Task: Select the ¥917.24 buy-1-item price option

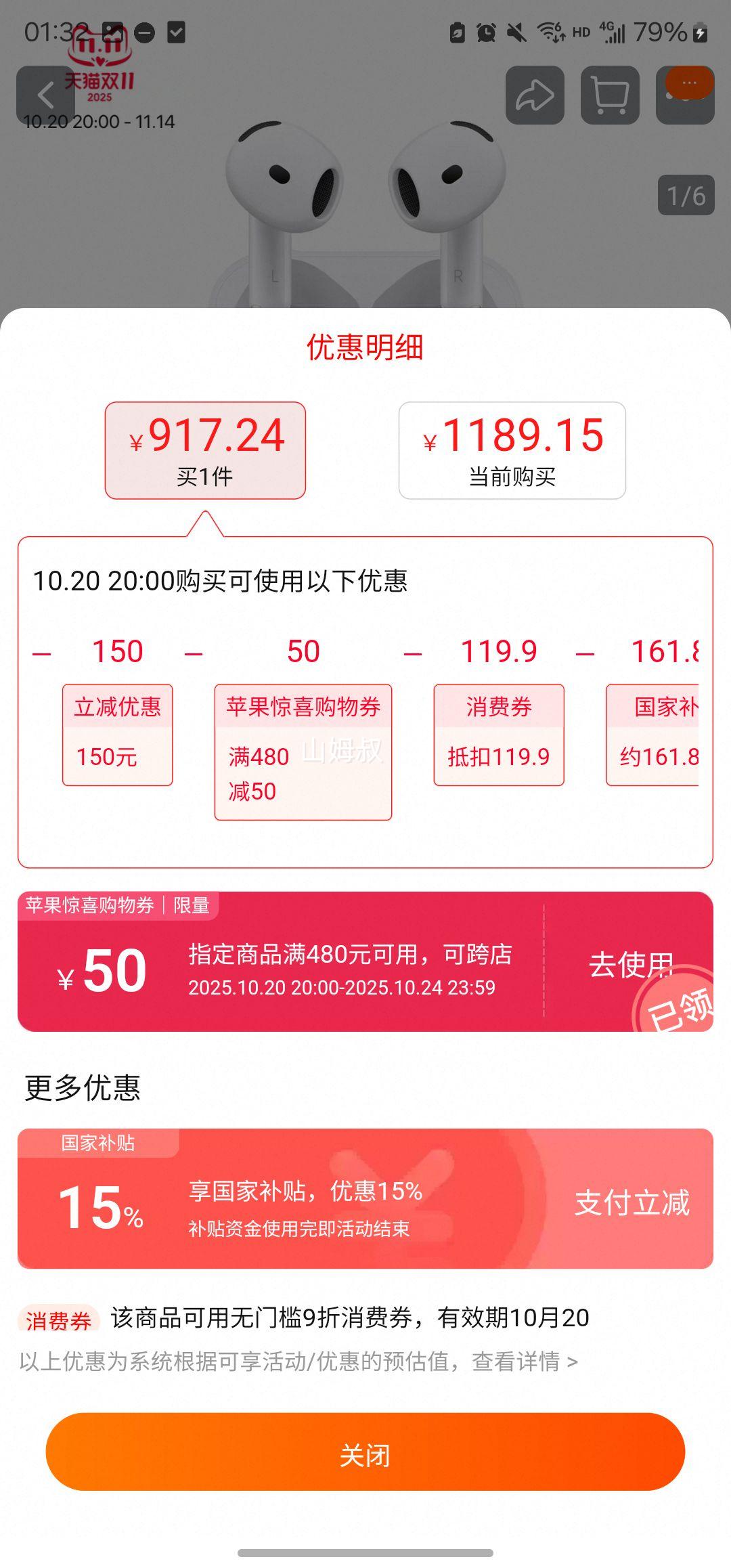Action: pos(205,451)
